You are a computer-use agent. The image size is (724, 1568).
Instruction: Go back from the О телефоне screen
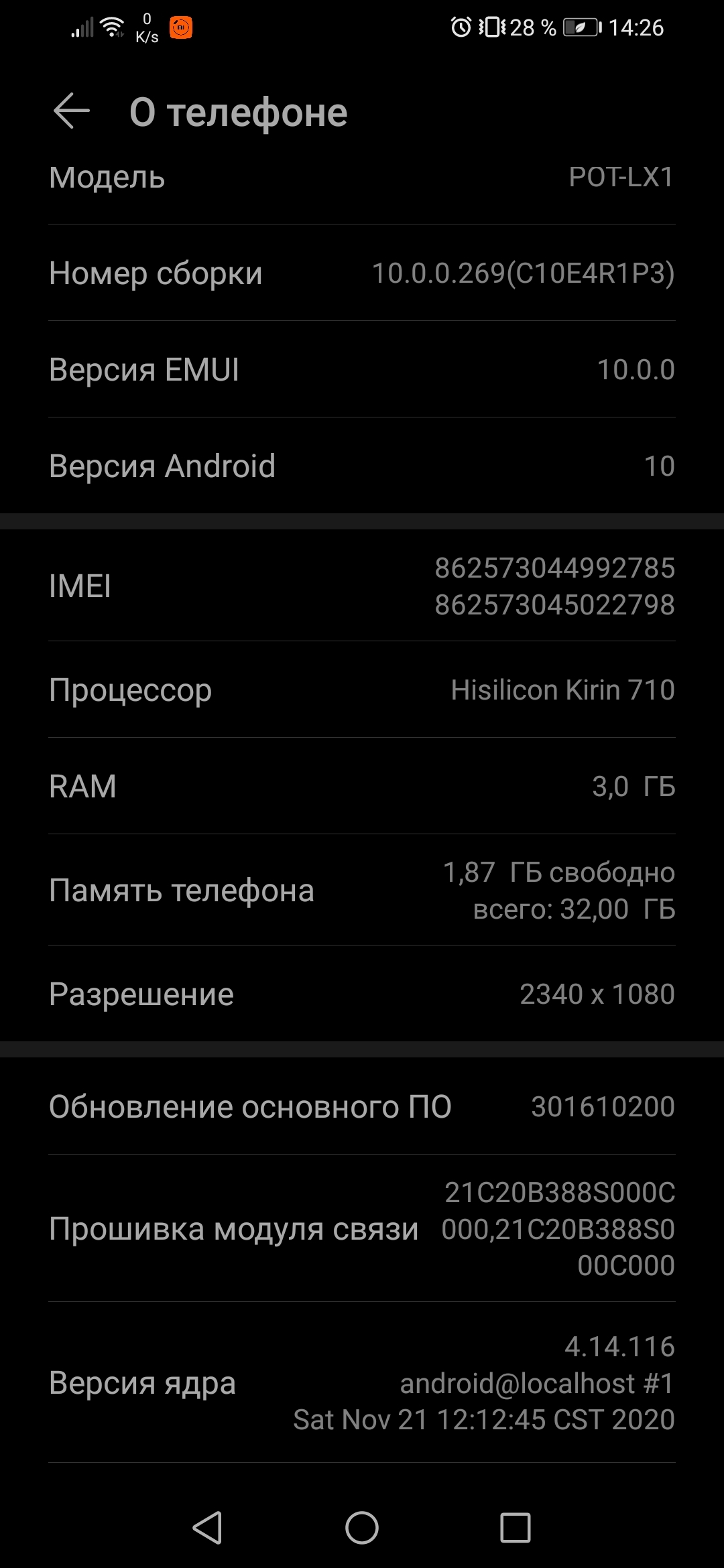72,111
